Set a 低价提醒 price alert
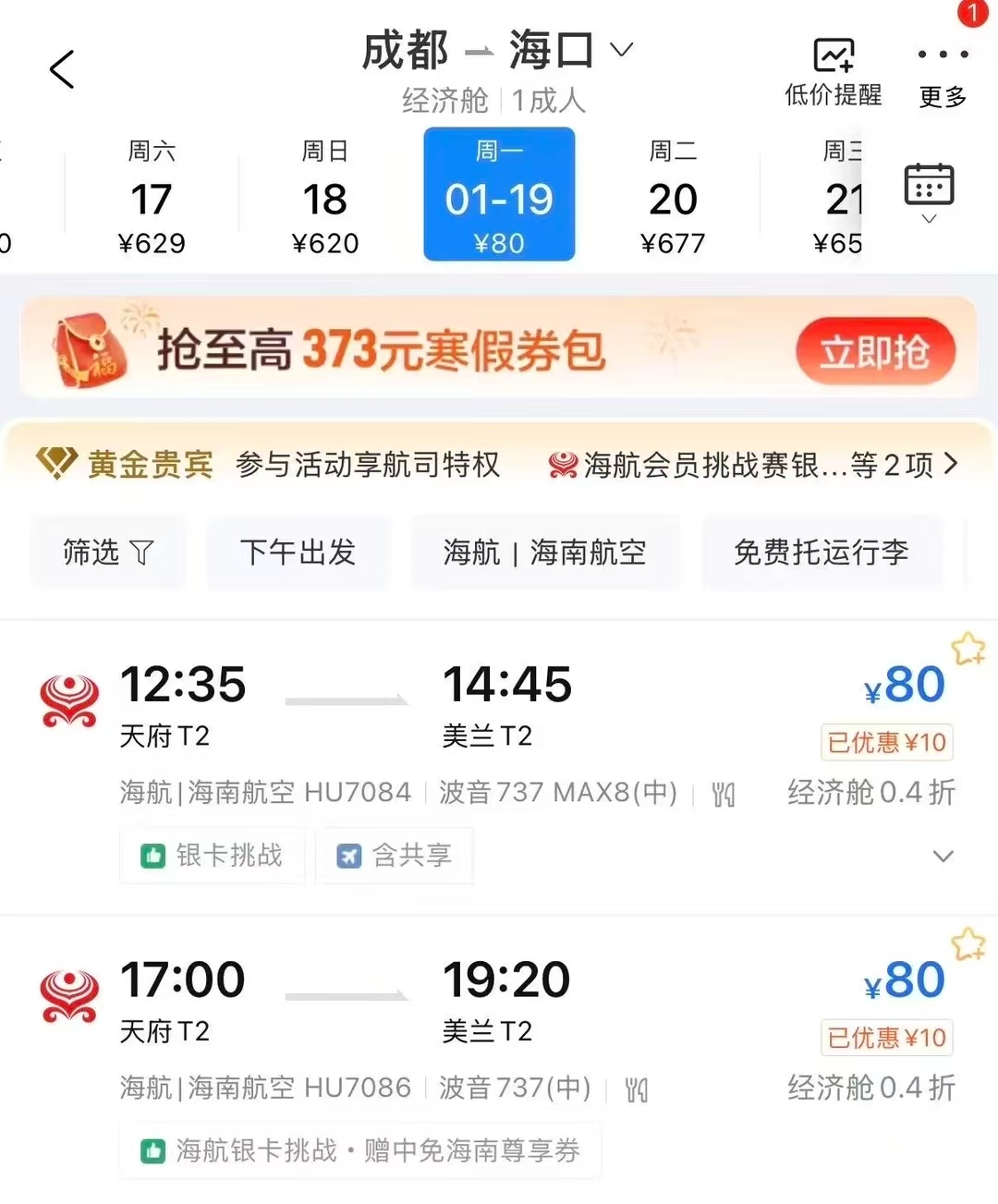The image size is (998, 1204). tap(833, 72)
